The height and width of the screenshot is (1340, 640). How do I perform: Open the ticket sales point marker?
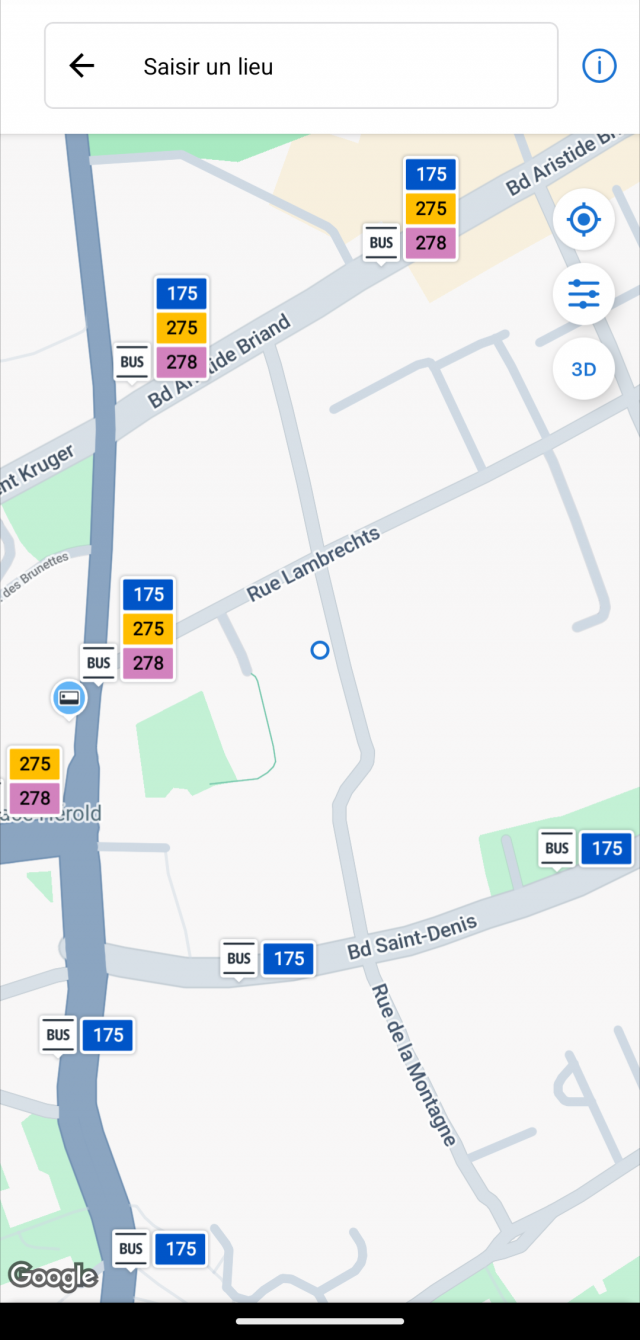[69, 697]
